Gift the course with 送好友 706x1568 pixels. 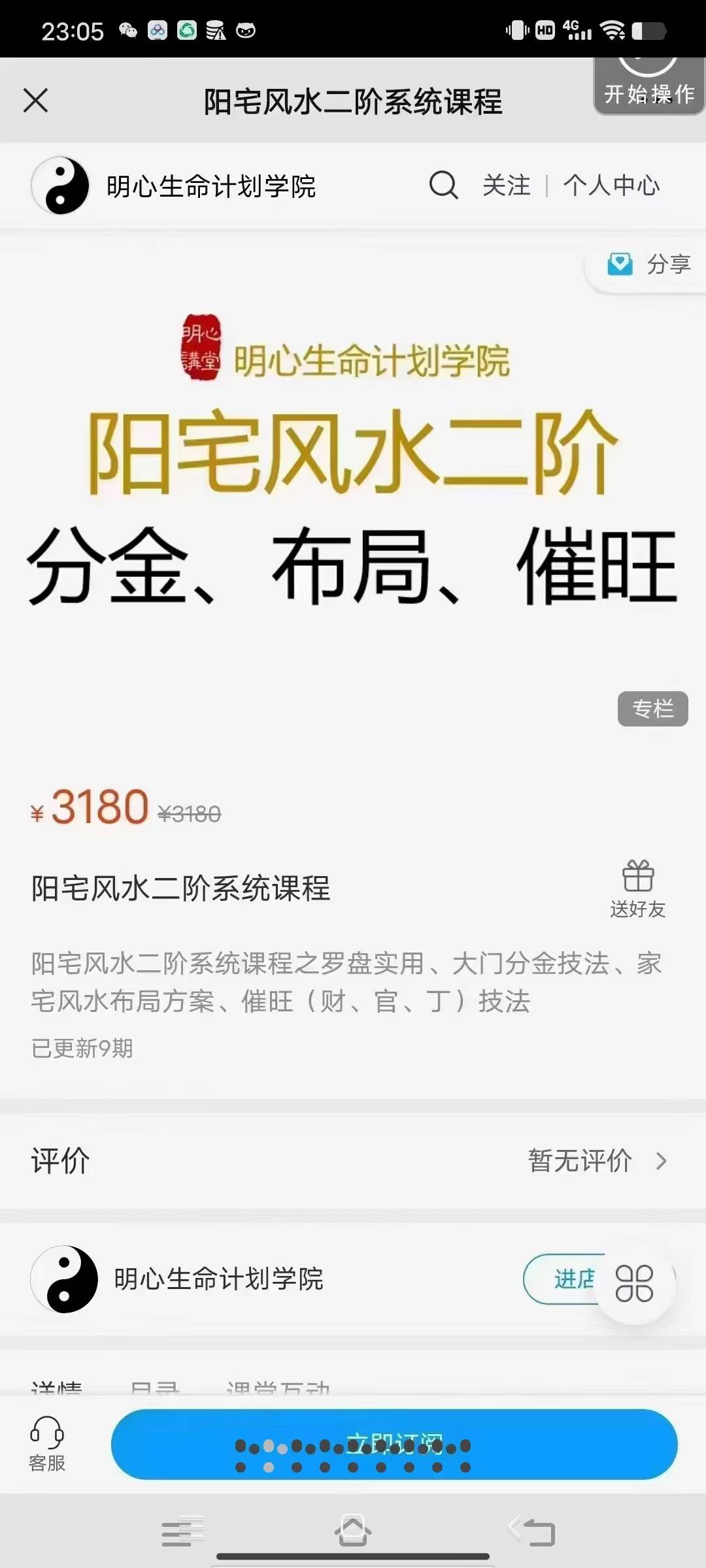click(637, 889)
